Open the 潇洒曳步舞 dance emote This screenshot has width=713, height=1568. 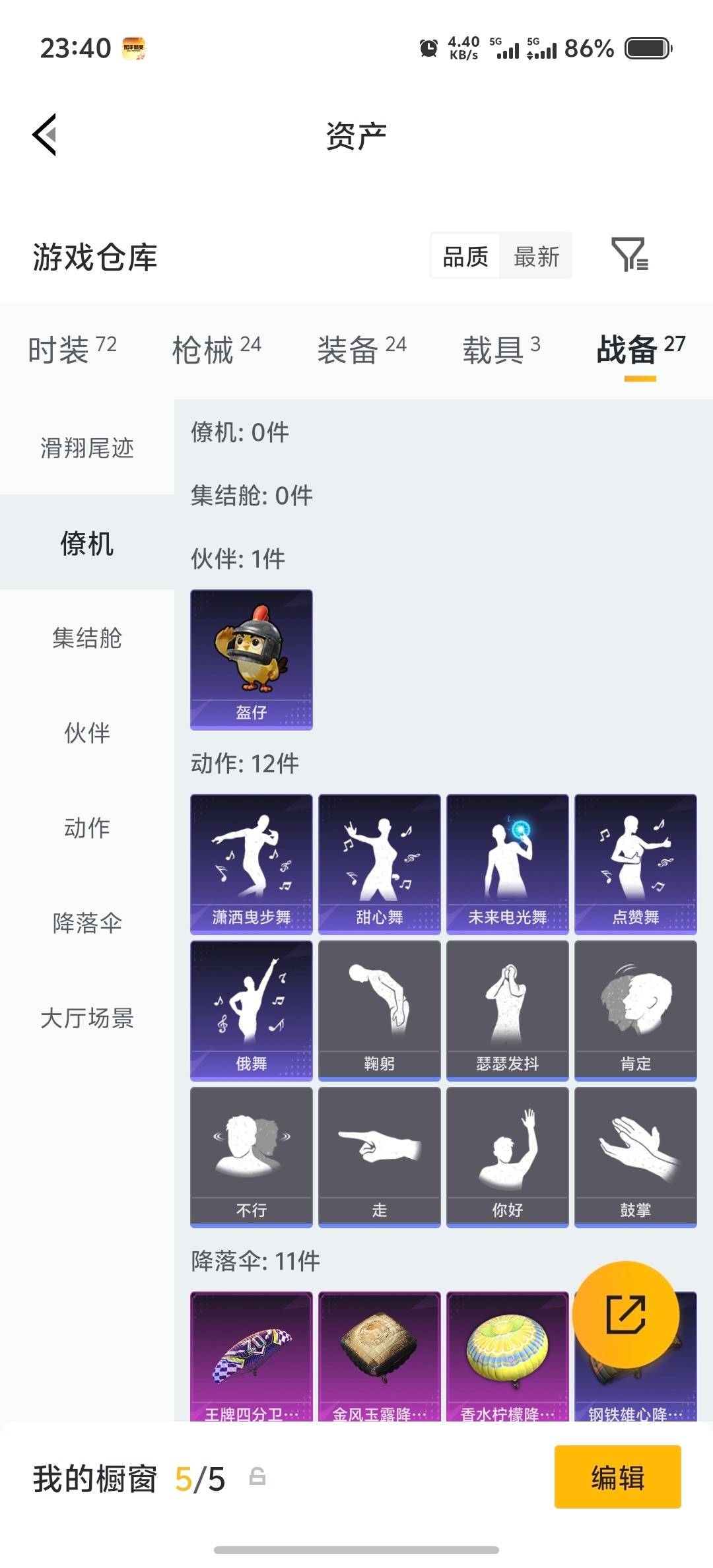250,861
